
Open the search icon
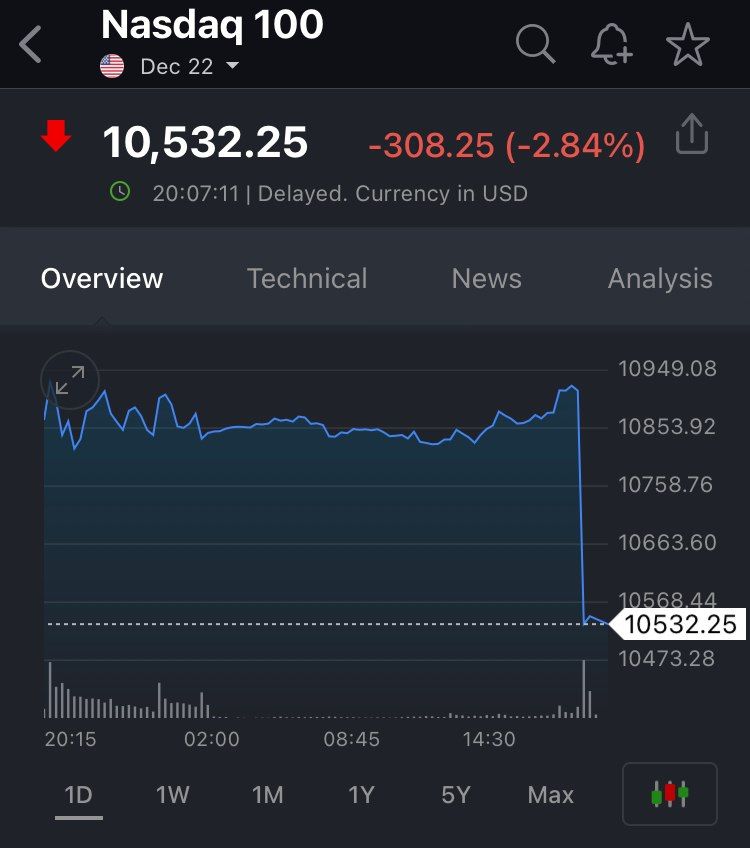point(536,44)
